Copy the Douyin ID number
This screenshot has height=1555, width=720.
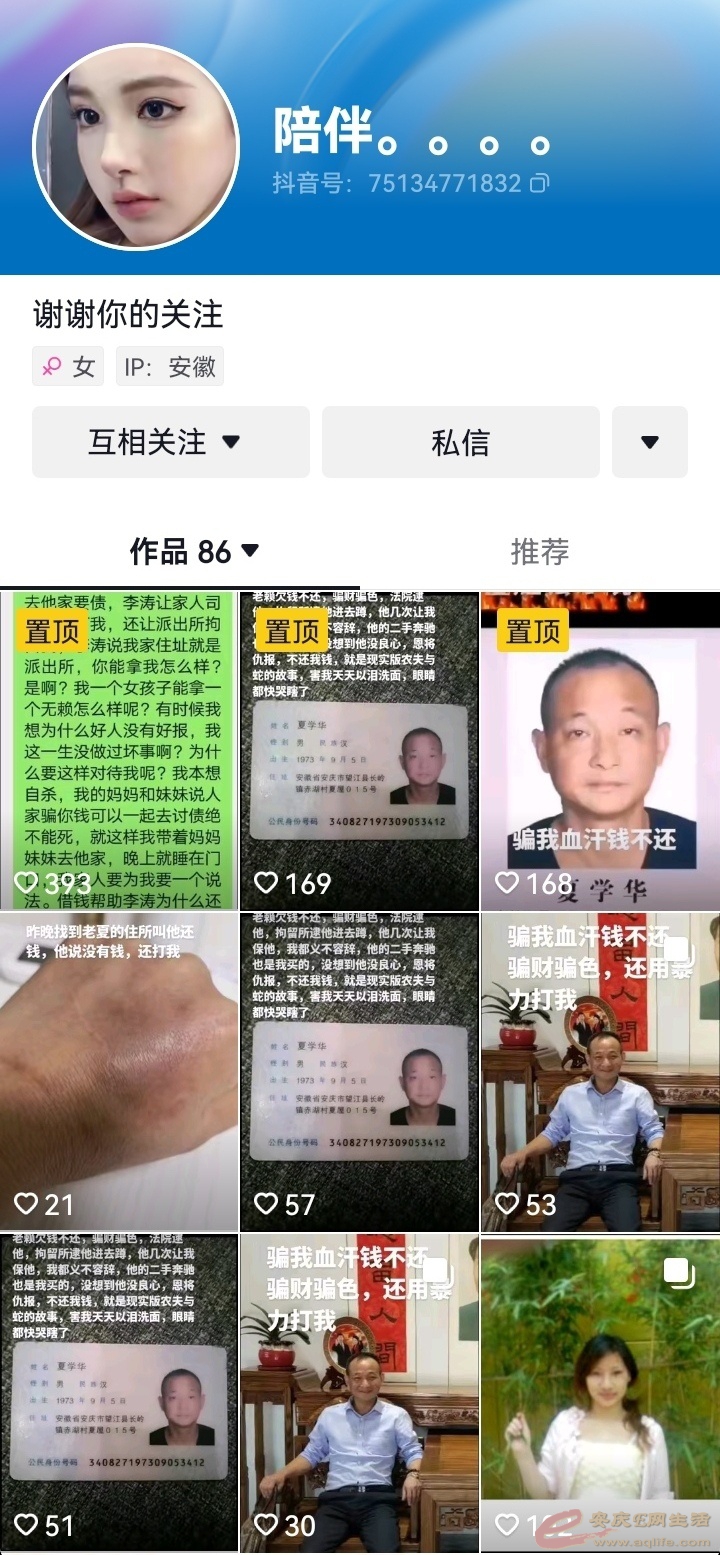tap(540, 184)
